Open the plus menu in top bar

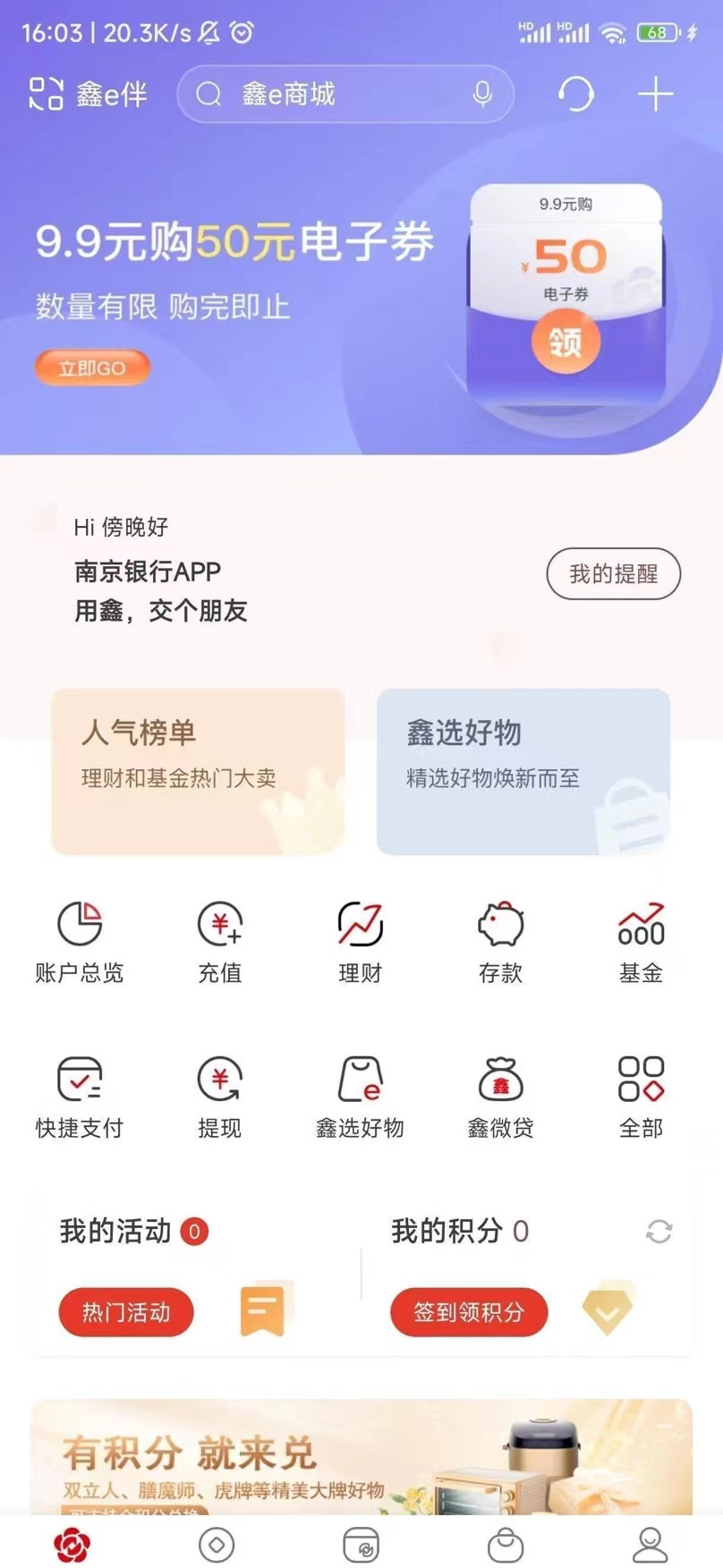(655, 94)
